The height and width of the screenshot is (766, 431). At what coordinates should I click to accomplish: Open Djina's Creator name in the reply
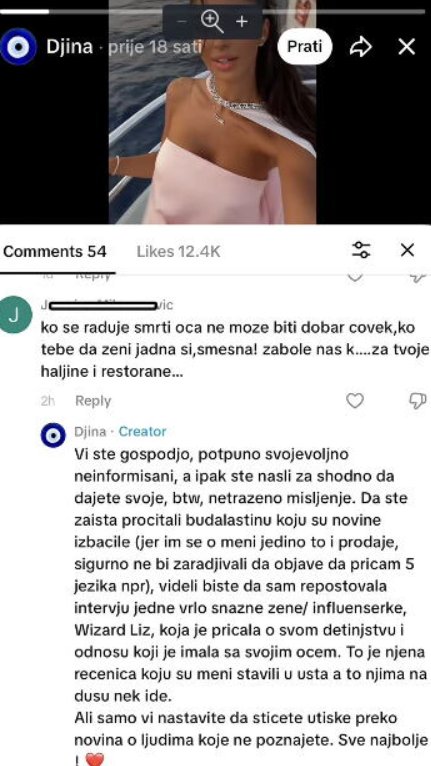[90, 431]
